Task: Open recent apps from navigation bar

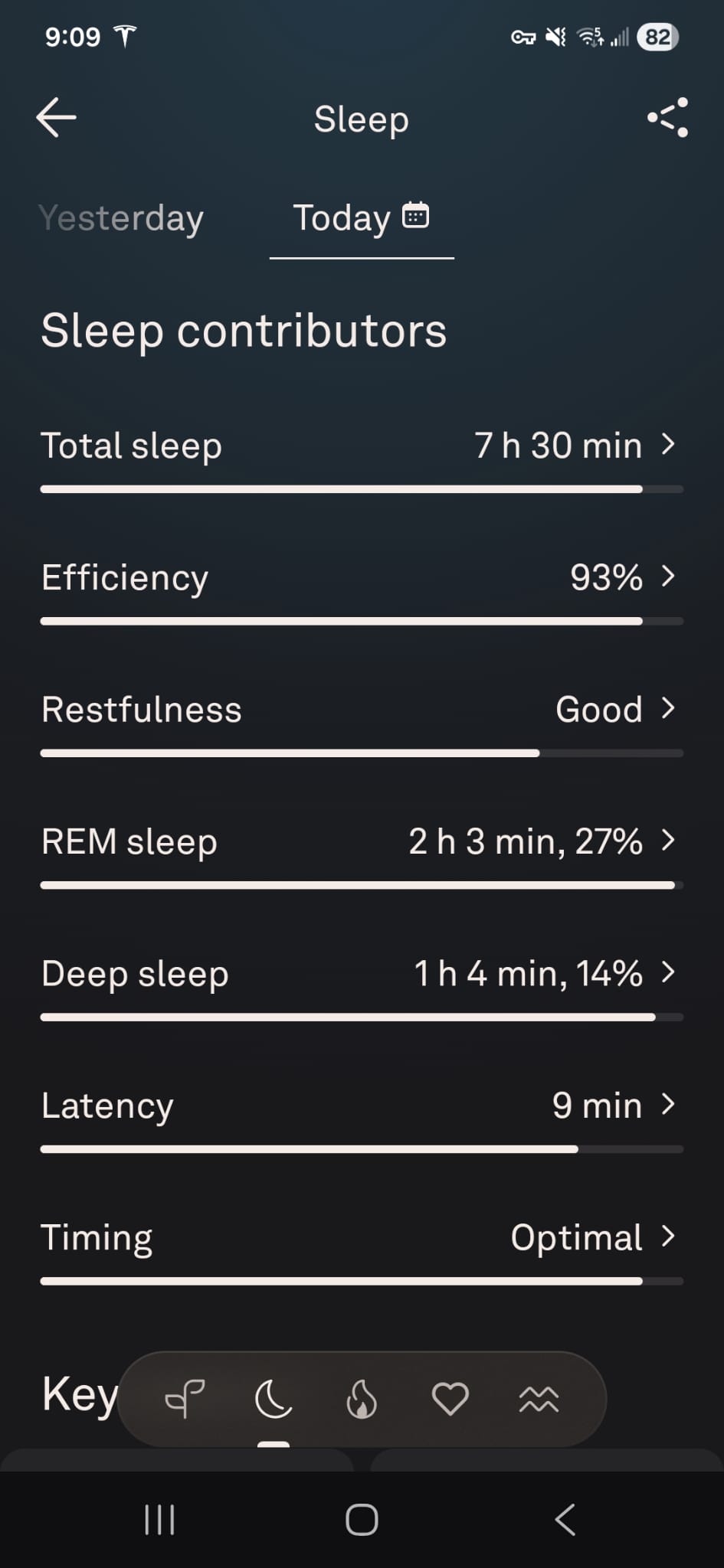Action: click(159, 1520)
